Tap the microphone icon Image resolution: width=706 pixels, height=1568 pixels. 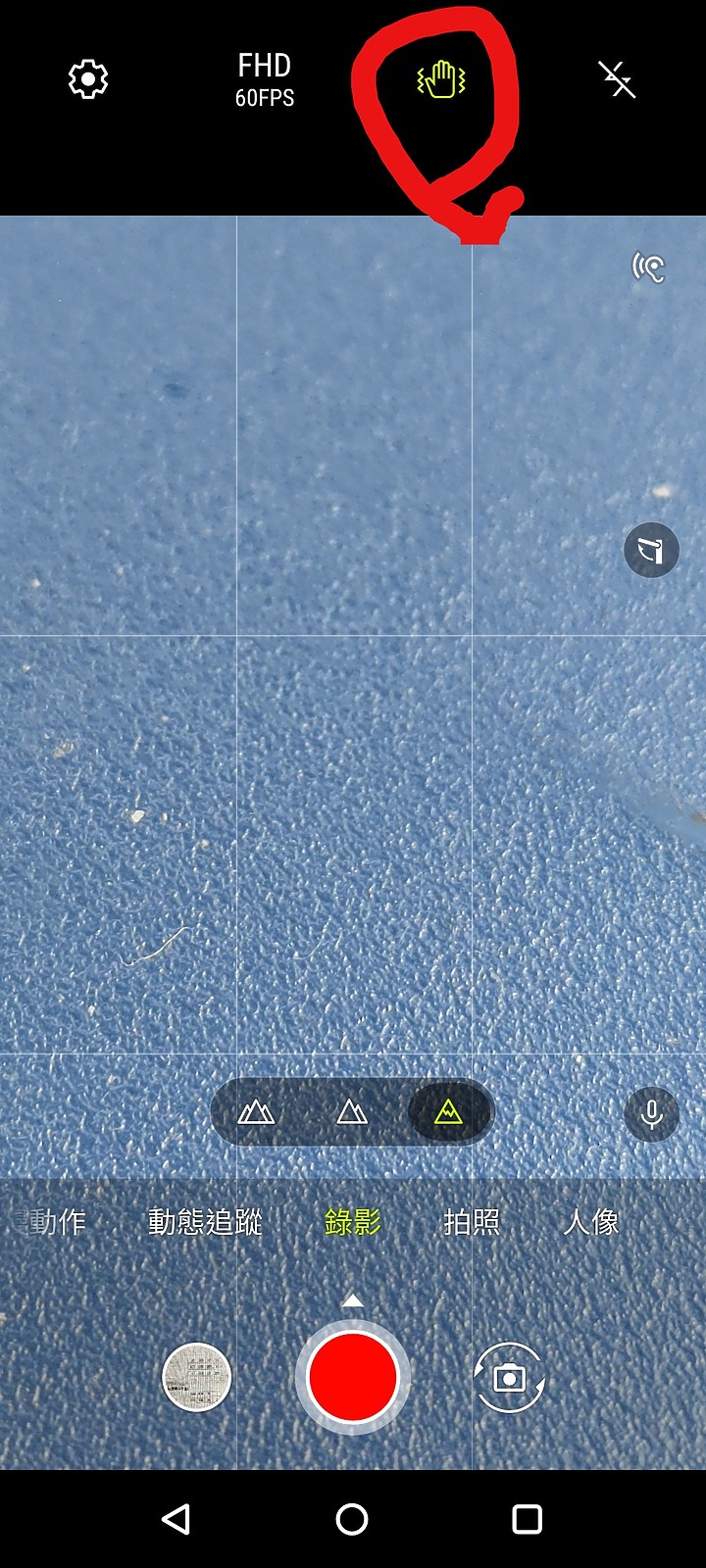(651, 1114)
